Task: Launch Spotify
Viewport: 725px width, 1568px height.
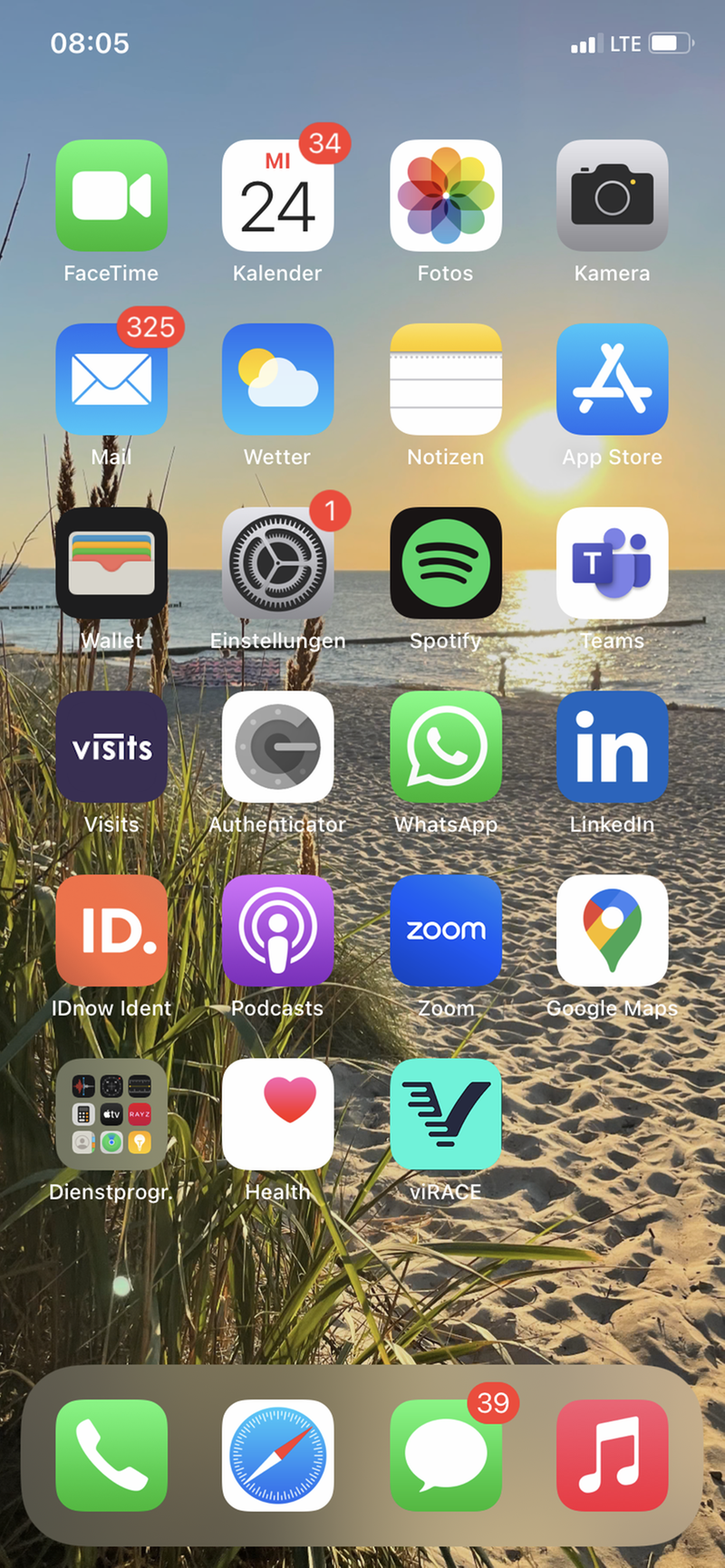Action: tap(445, 563)
